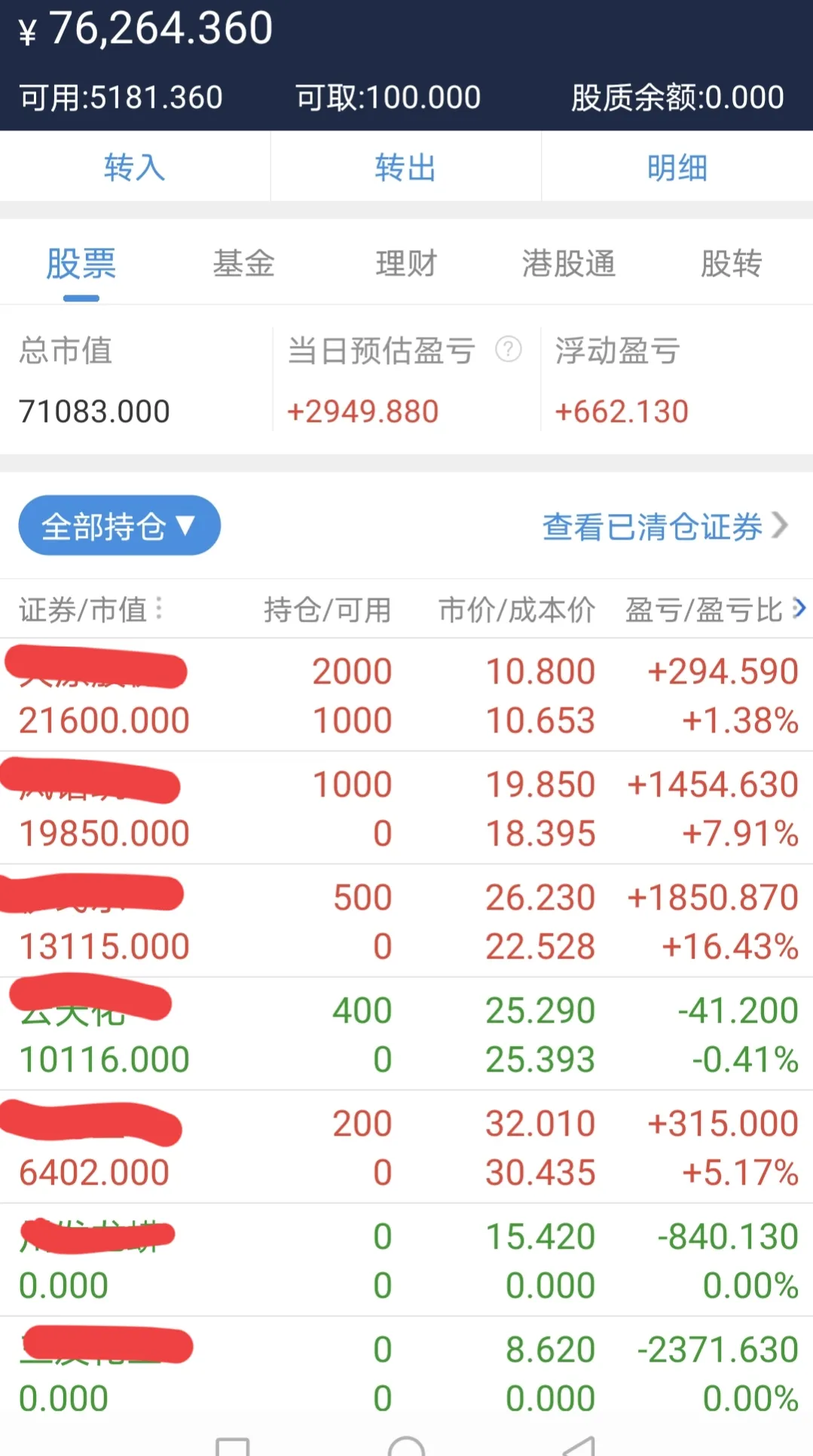This screenshot has height=1456, width=813.
Task: Tap the 转入 transfer-in button
Action: point(135,167)
